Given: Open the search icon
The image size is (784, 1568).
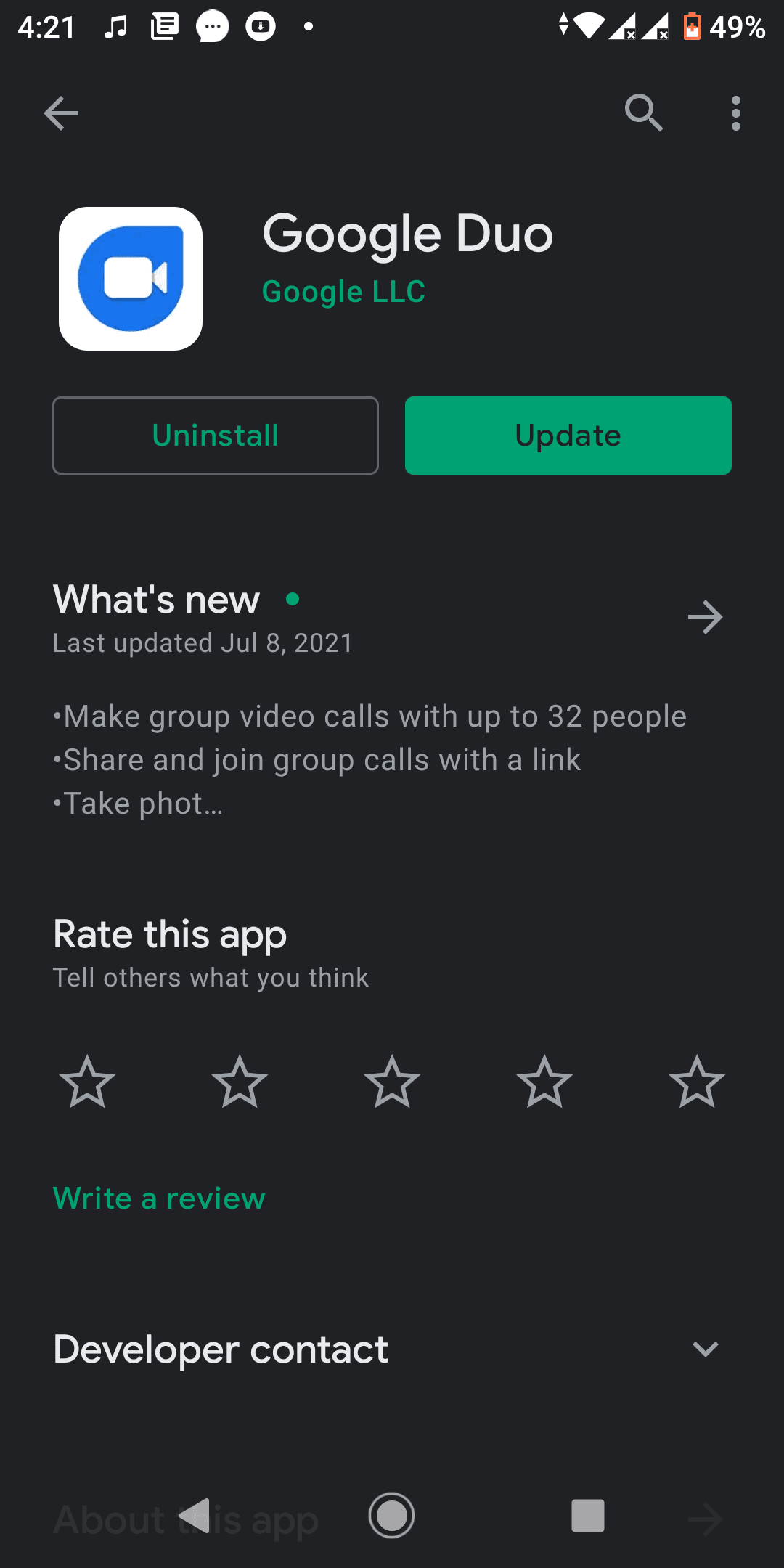Looking at the screenshot, I should 643,113.
